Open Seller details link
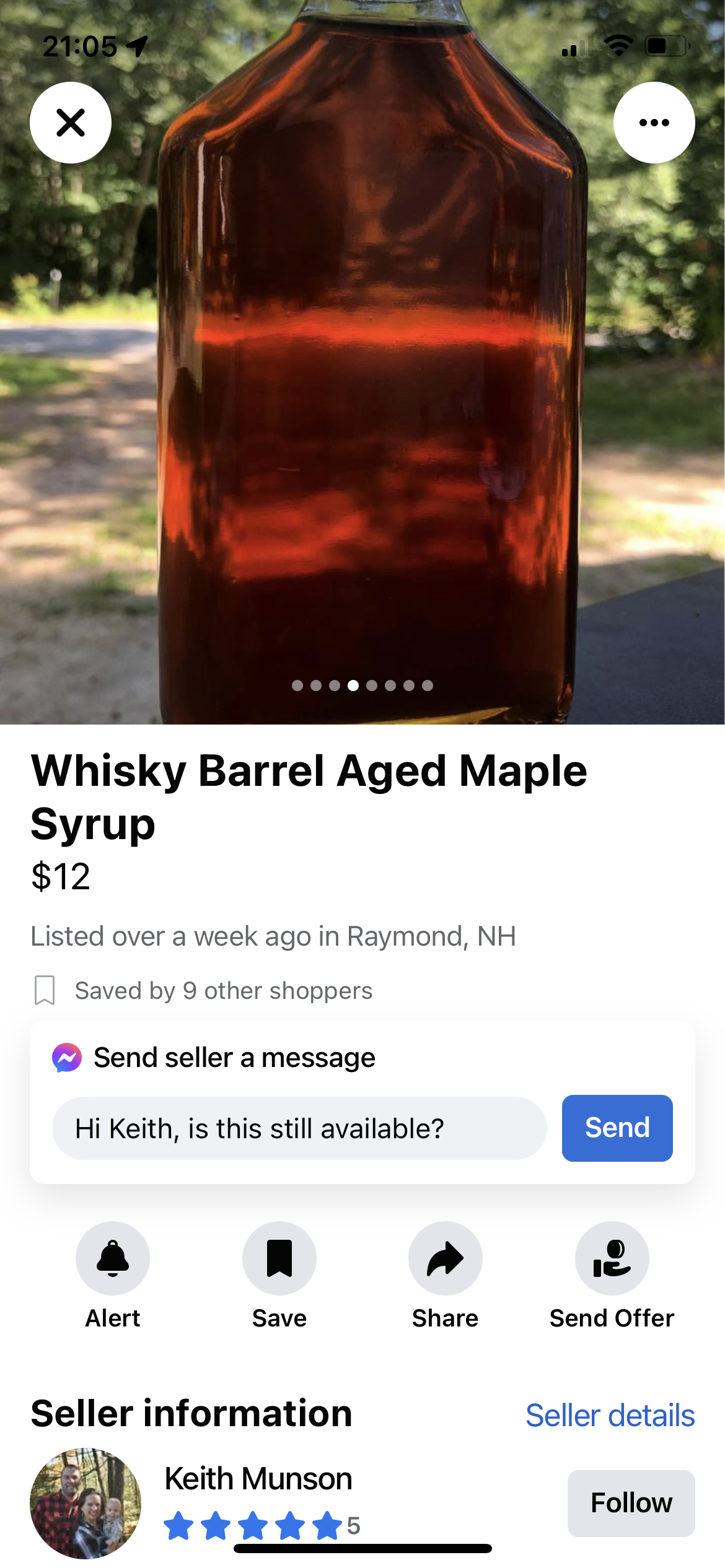The image size is (725, 1568). click(610, 1416)
